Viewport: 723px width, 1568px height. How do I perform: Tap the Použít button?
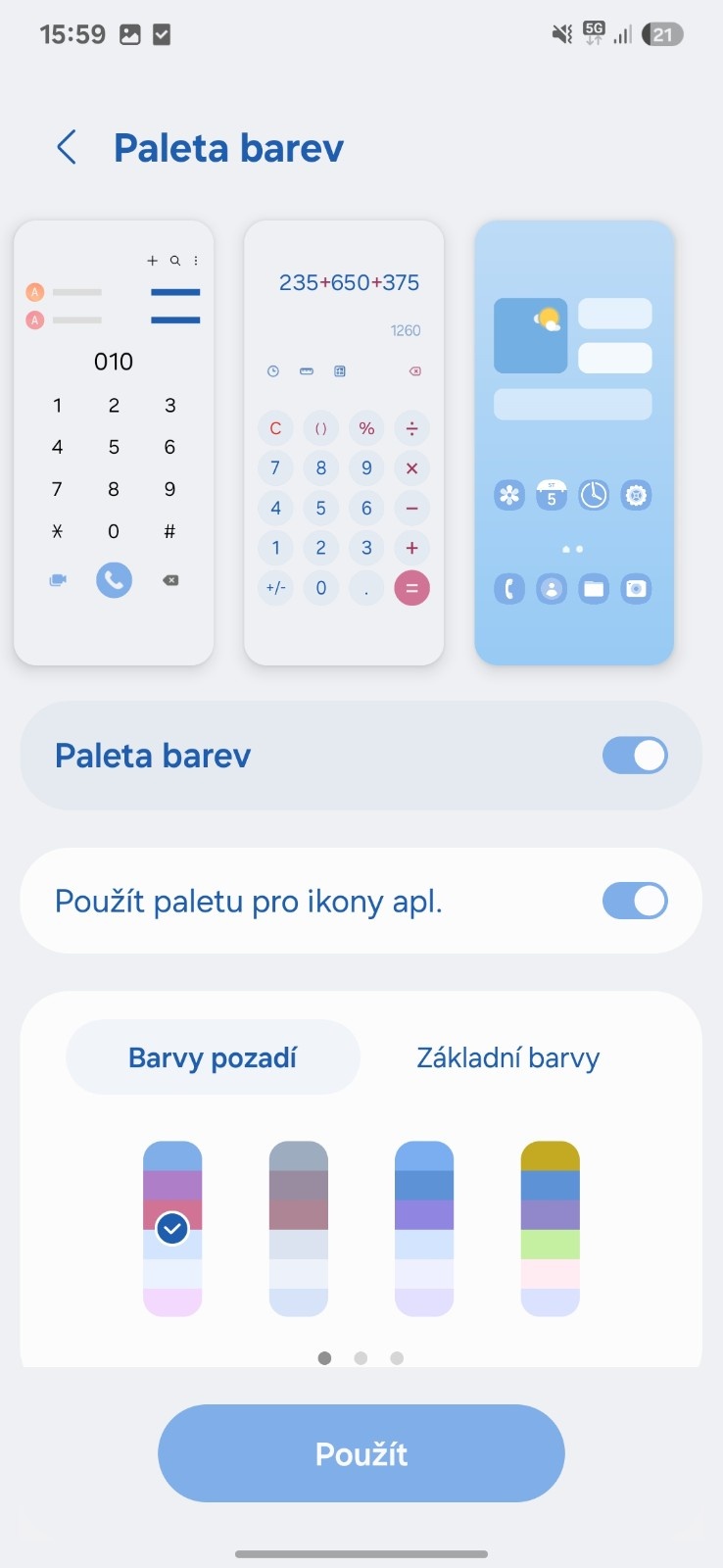coord(361,1453)
